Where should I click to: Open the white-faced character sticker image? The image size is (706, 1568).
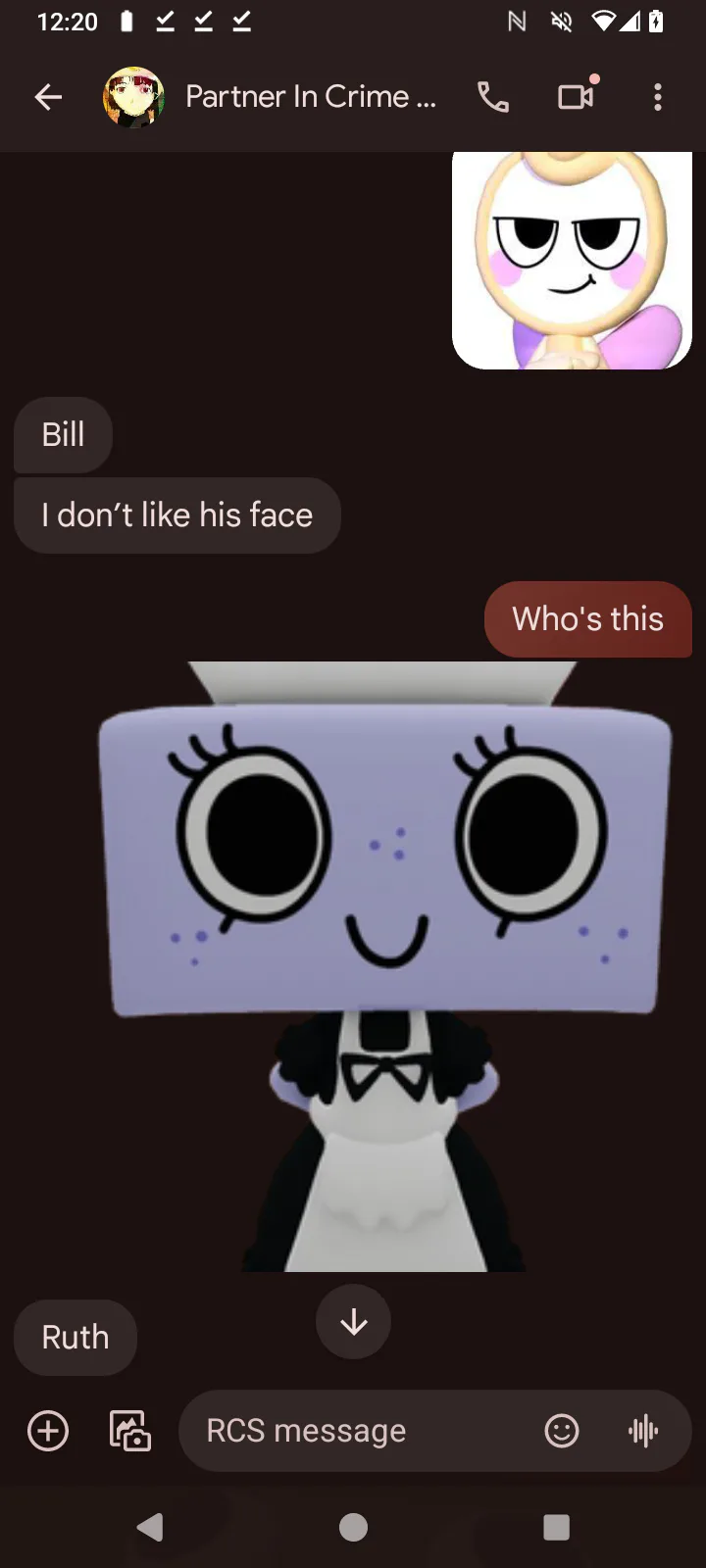pyautogui.click(x=572, y=261)
